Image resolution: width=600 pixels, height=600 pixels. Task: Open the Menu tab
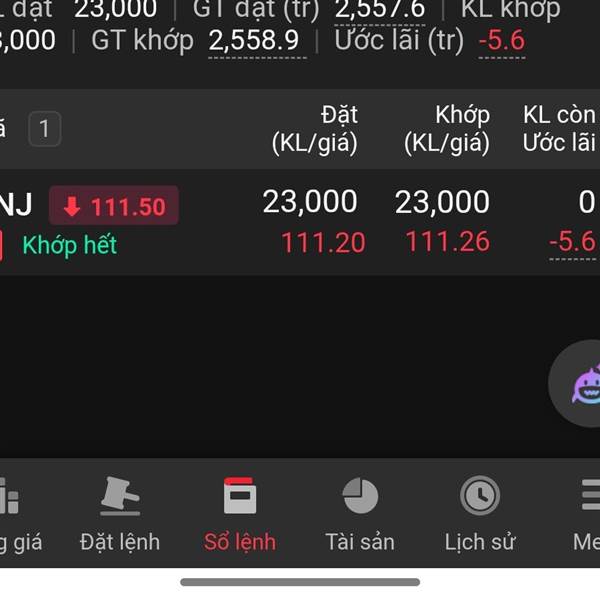[x=587, y=514]
